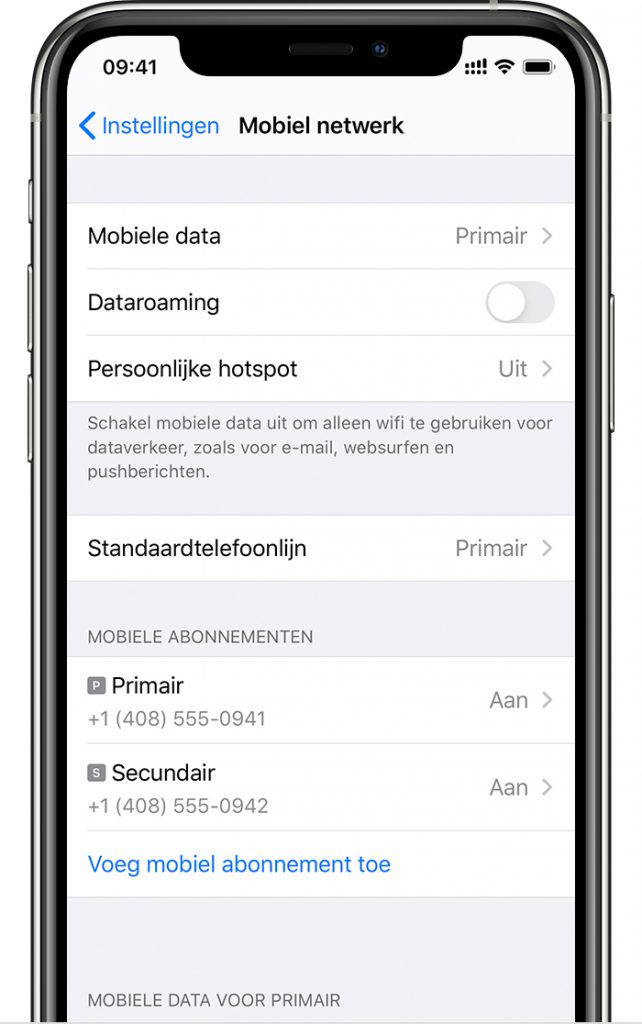Tap Voeg mobiel abonnement toe
642x1024 pixels.
pos(239,864)
